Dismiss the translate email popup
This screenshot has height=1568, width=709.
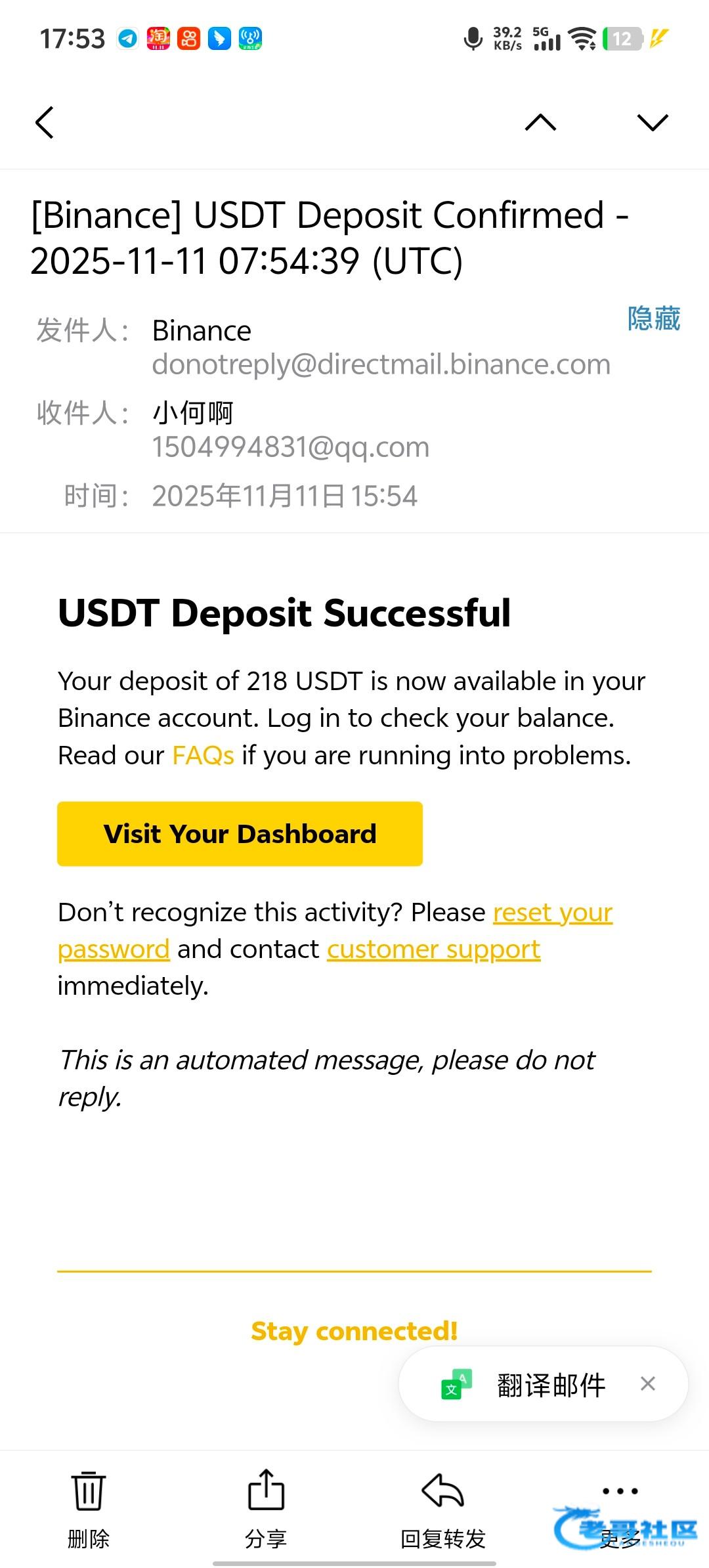point(647,1384)
